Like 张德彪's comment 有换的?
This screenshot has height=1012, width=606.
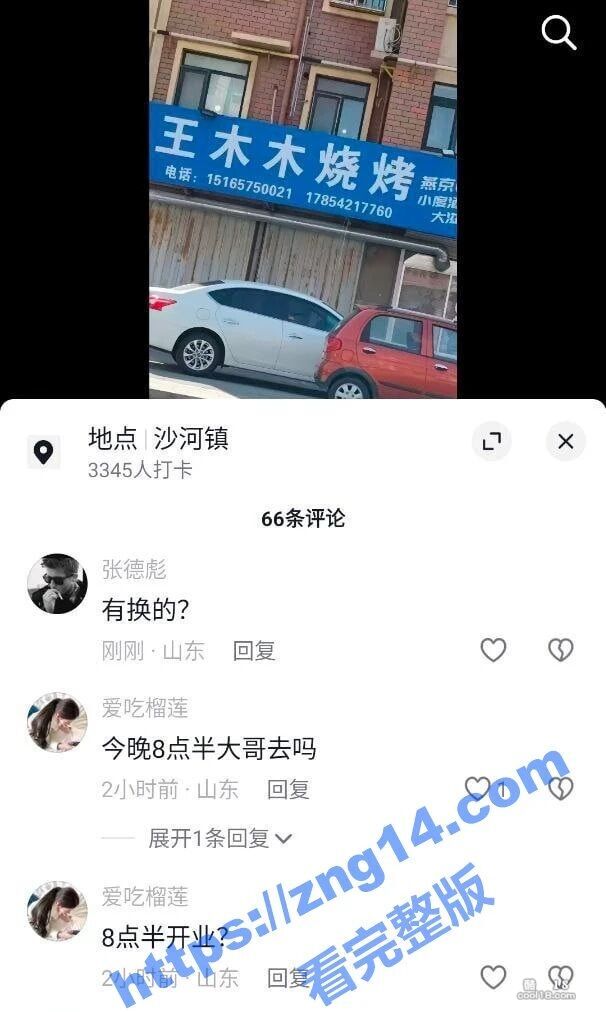(x=493, y=650)
